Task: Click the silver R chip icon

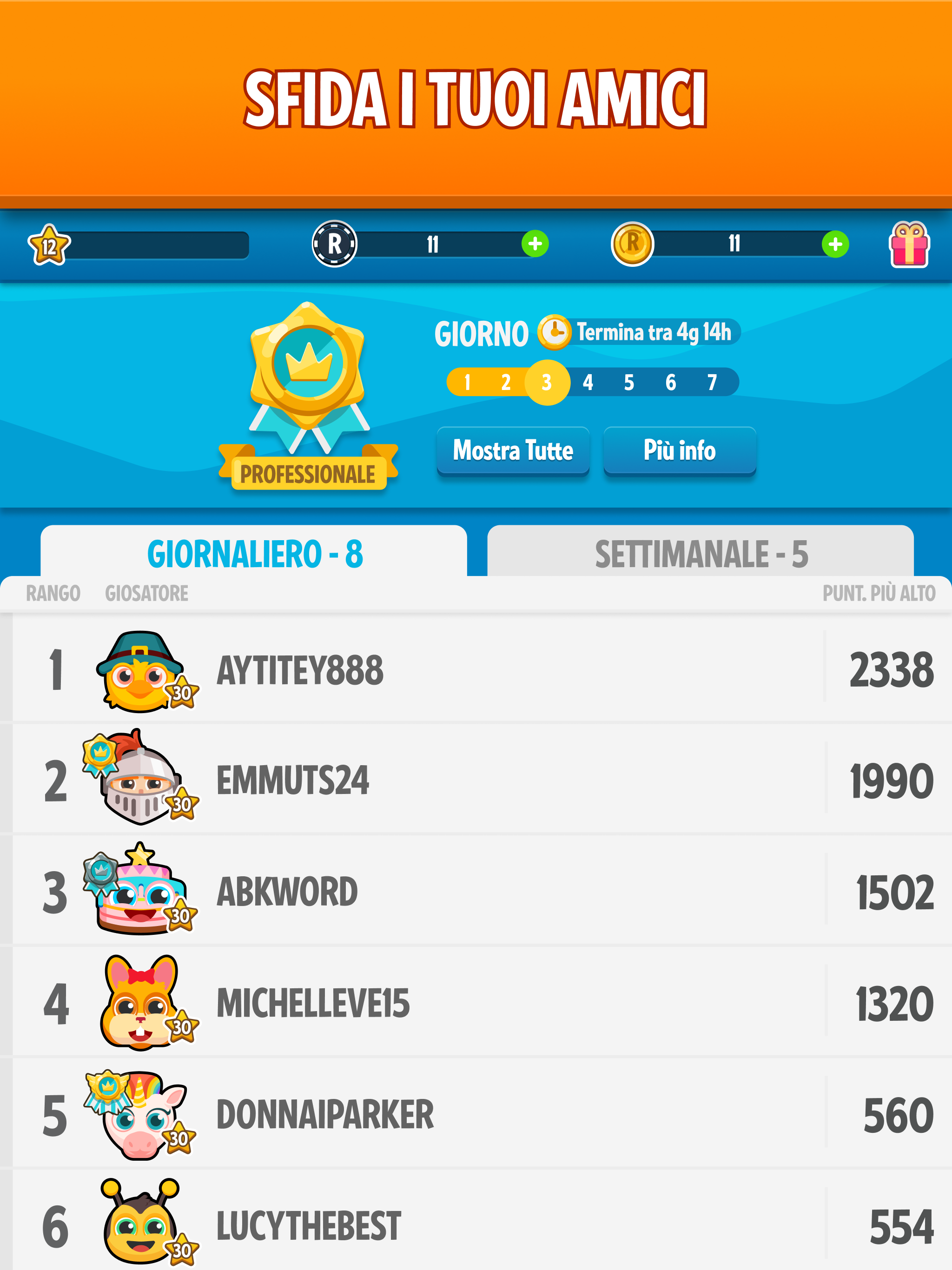Action: click(335, 244)
